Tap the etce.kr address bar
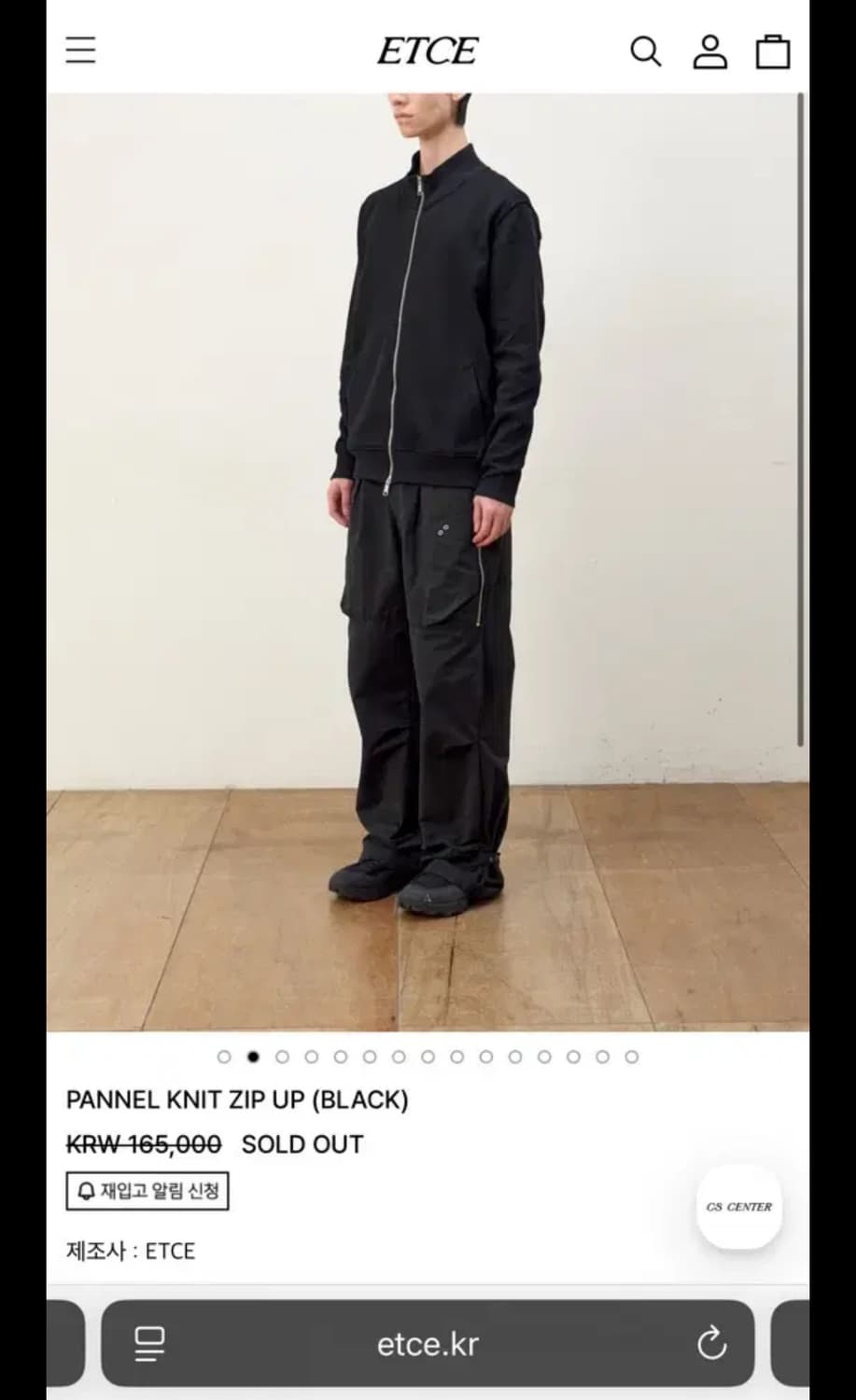The image size is (856, 1400). [428, 1344]
